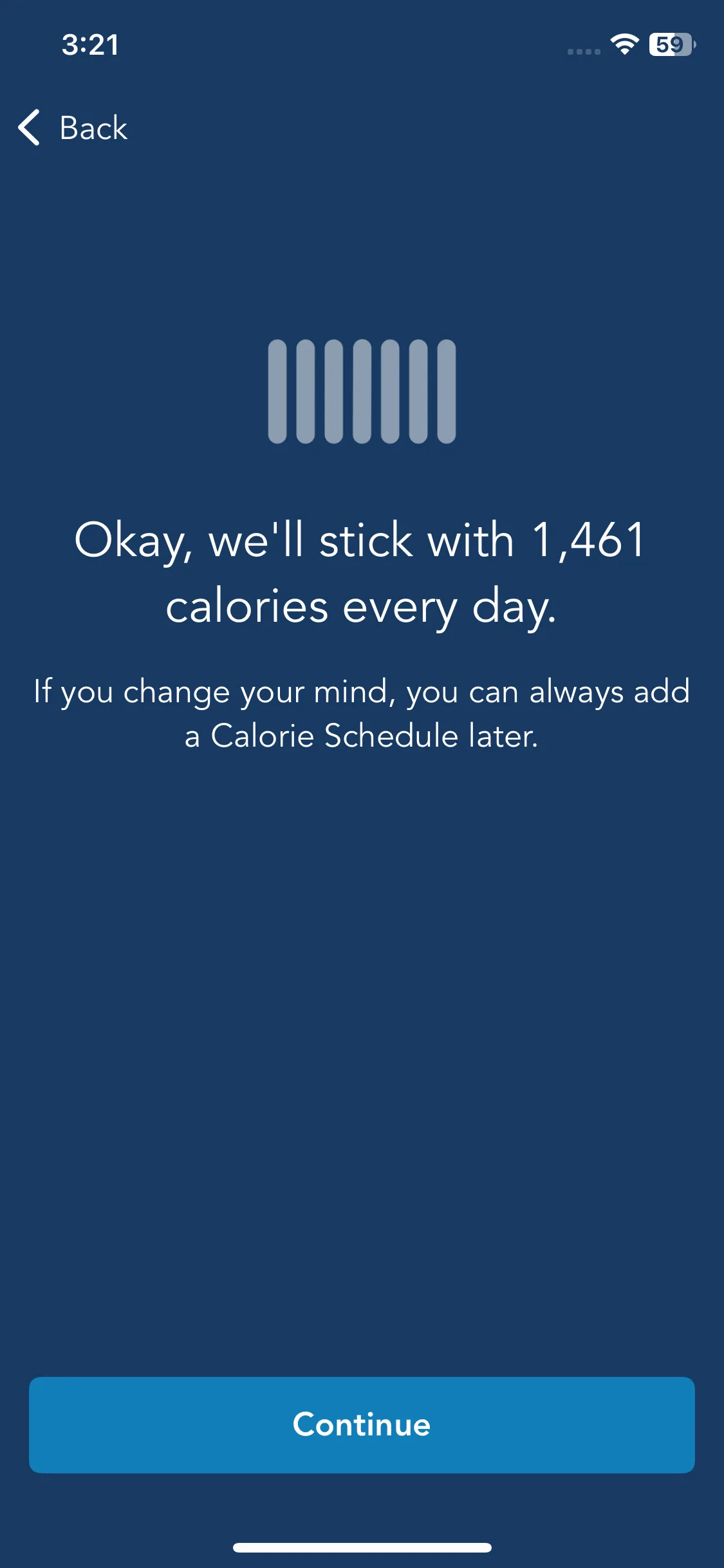Click the Back text label
This screenshot has width=724, height=1568.
click(93, 128)
